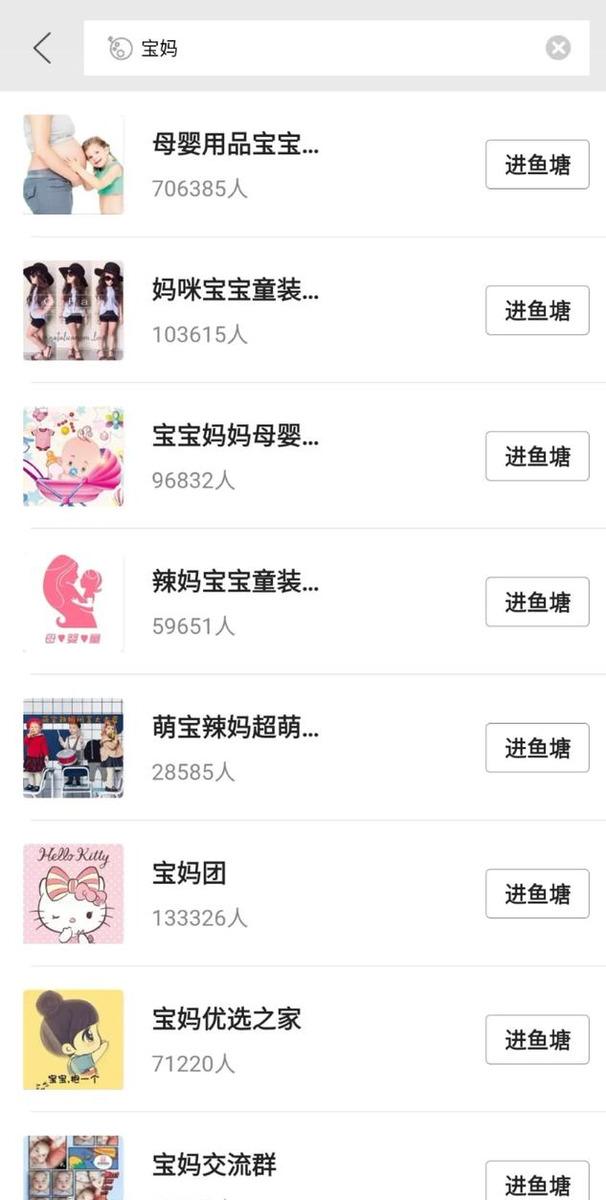Enter the 母婴用品宝宝 fish pond
Viewport: 606px width, 1200px height.
[537, 165]
